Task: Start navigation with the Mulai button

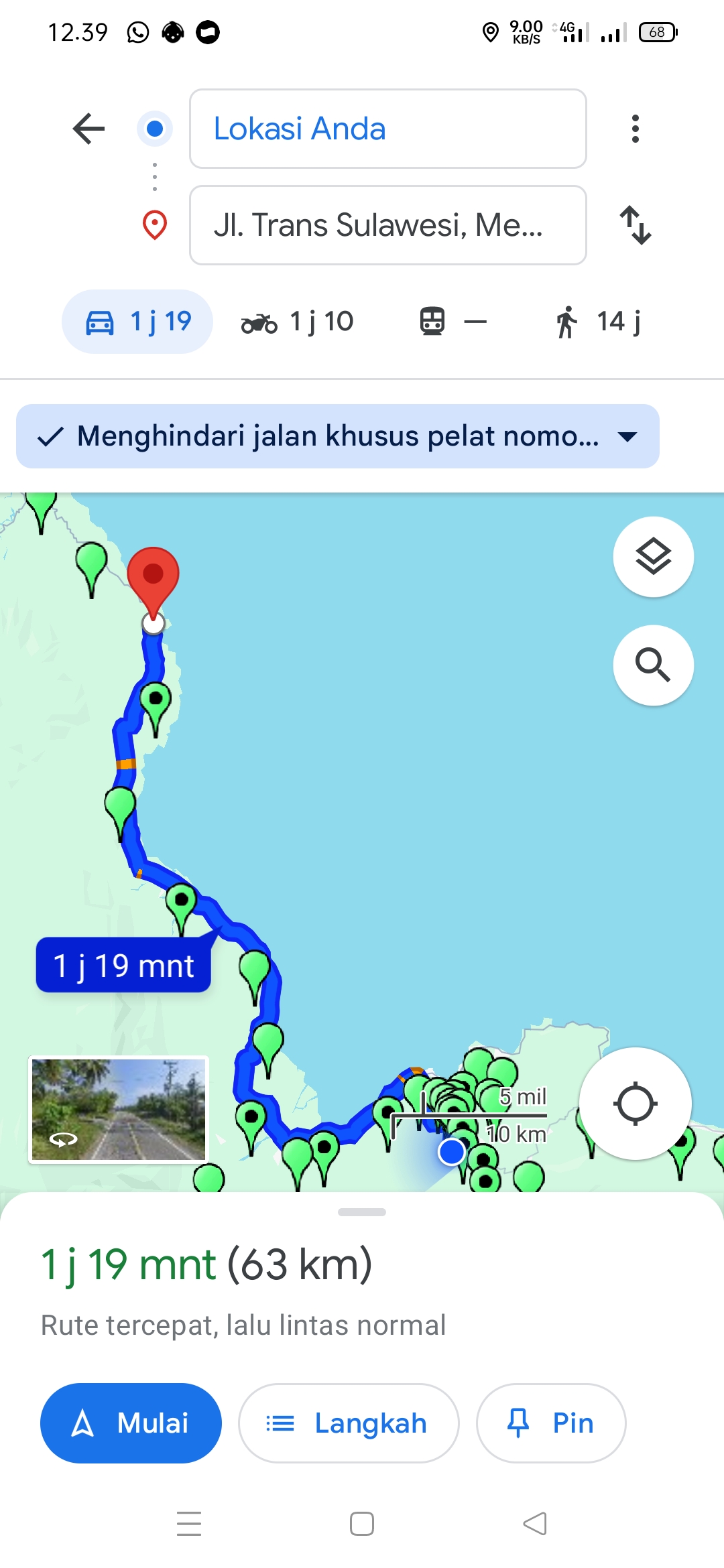Action: 131,1423
